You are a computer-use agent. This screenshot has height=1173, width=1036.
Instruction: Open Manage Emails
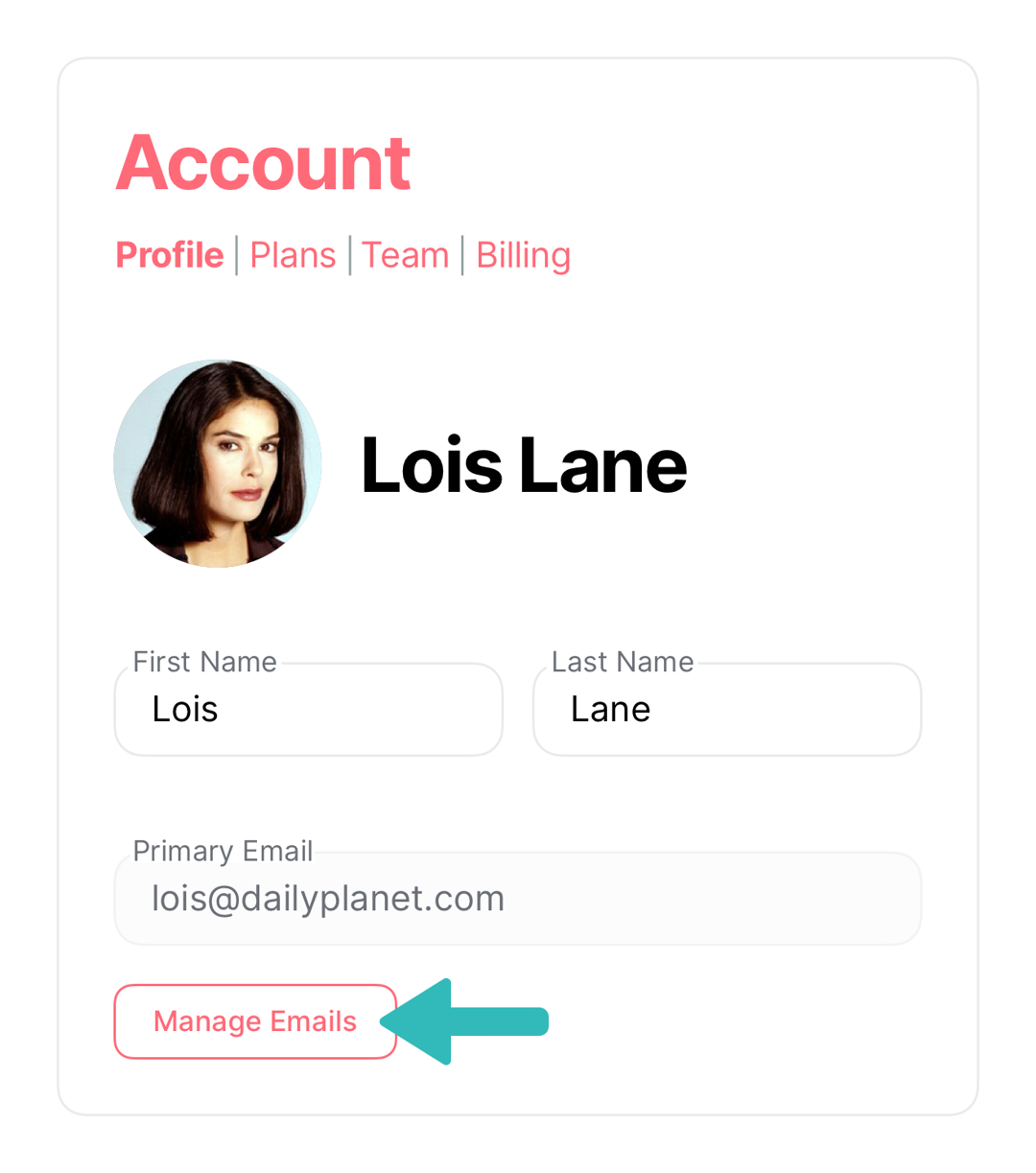click(255, 1021)
